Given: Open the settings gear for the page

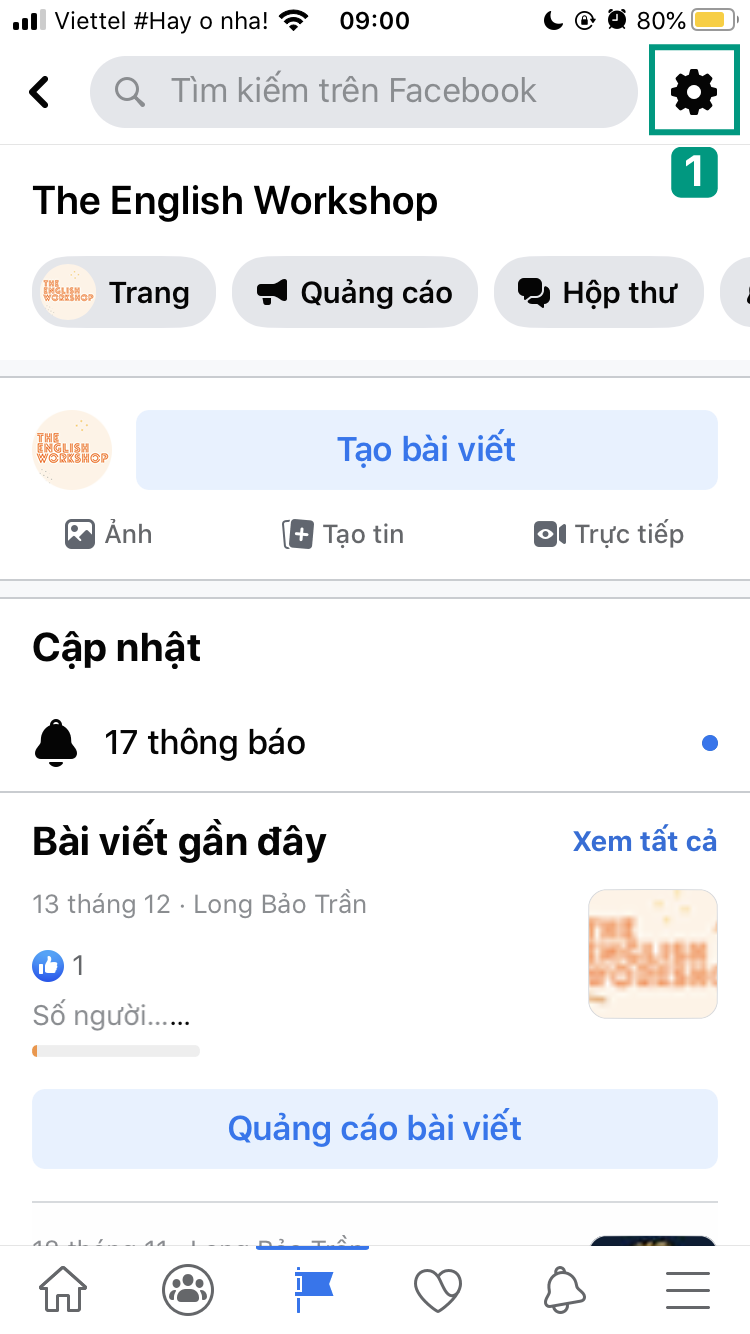Looking at the screenshot, I should [694, 90].
